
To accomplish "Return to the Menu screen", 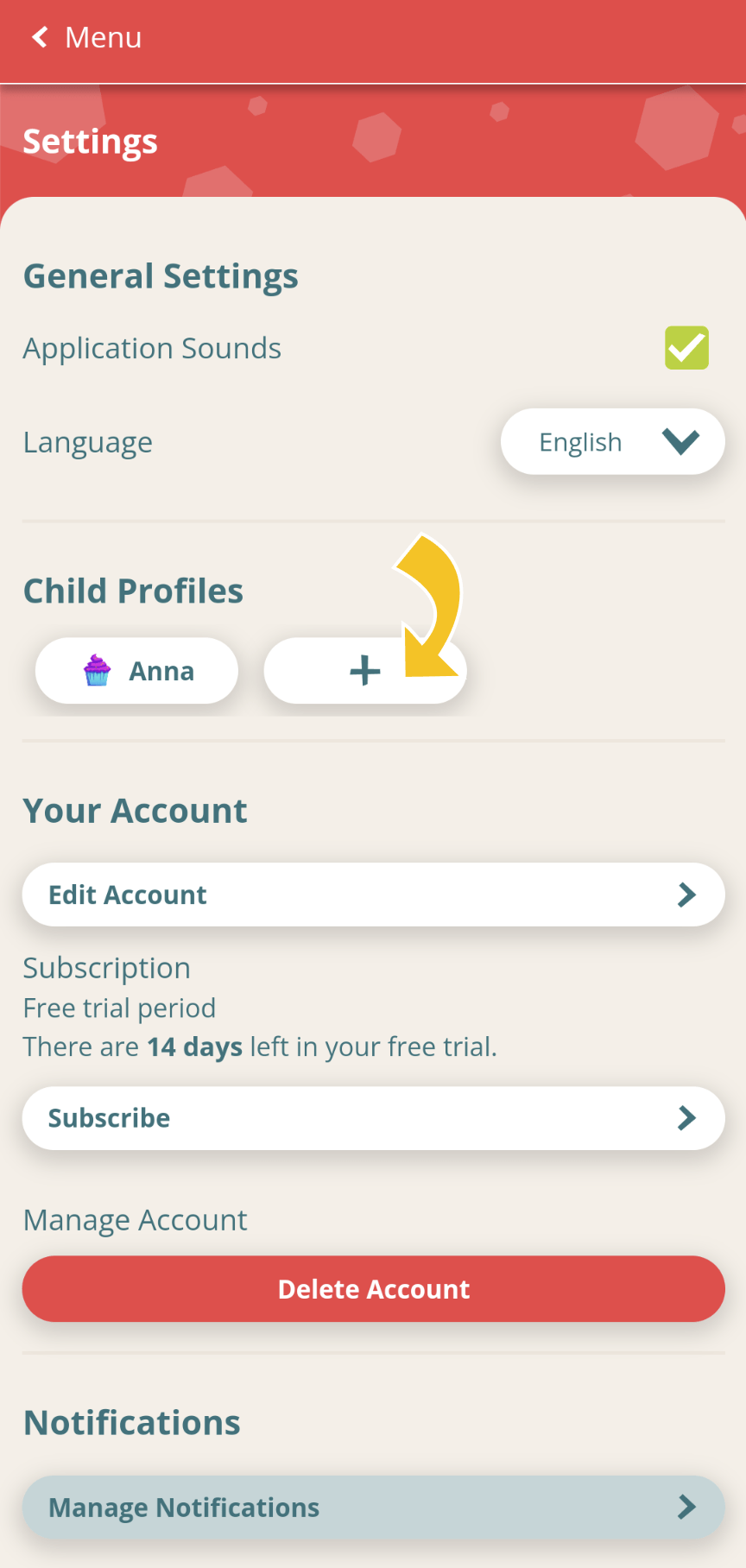I will [x=85, y=37].
